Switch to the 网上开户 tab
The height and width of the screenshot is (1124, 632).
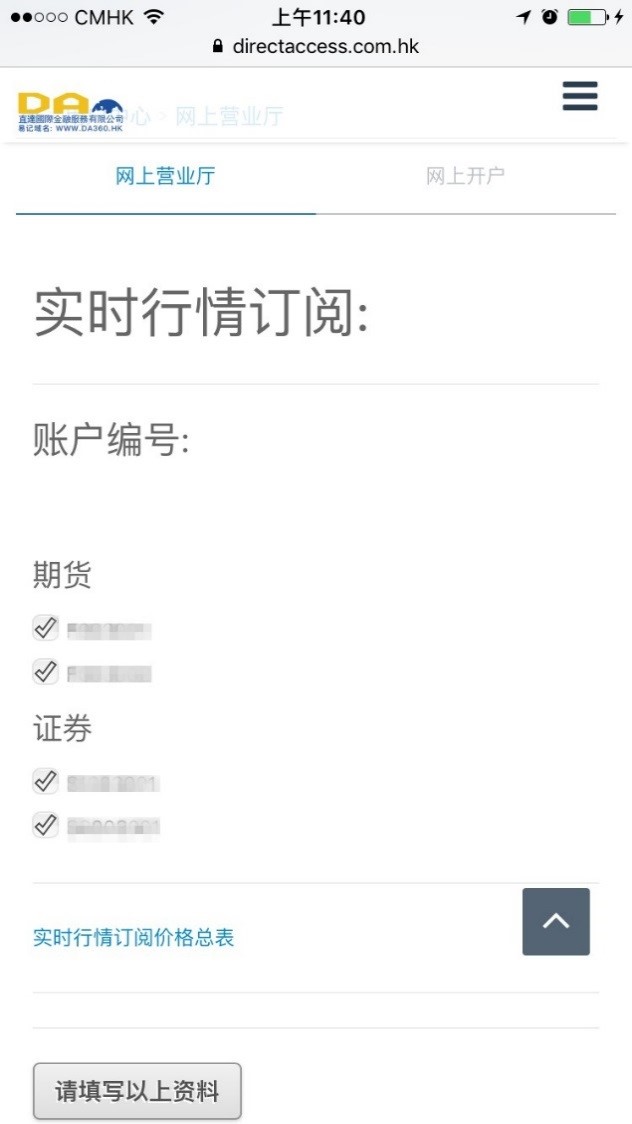coord(466,176)
